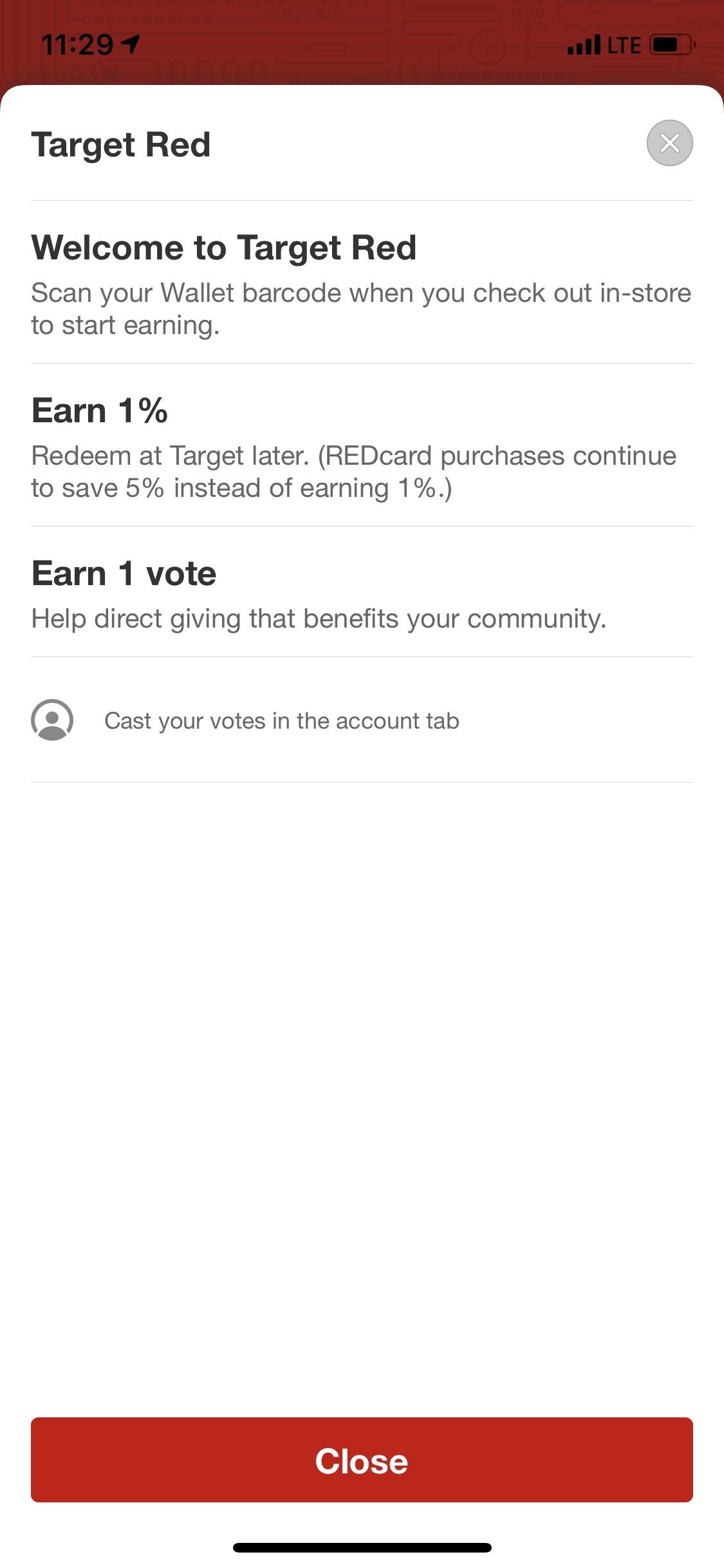Image resolution: width=724 pixels, height=1568 pixels.
Task: Select the Target Red title
Action: [x=121, y=143]
